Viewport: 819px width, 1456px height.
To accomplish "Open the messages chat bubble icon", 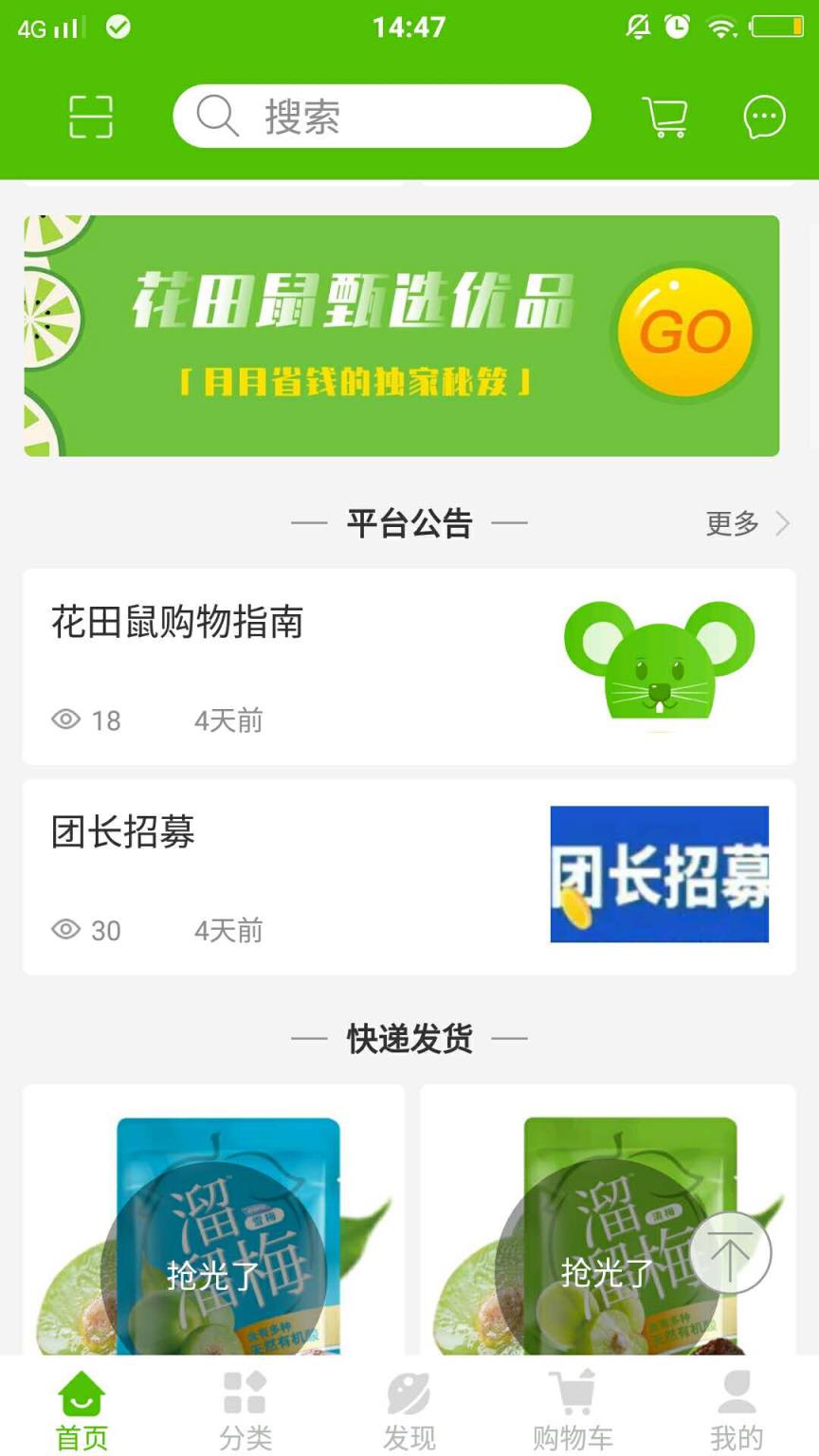I will tap(764, 118).
